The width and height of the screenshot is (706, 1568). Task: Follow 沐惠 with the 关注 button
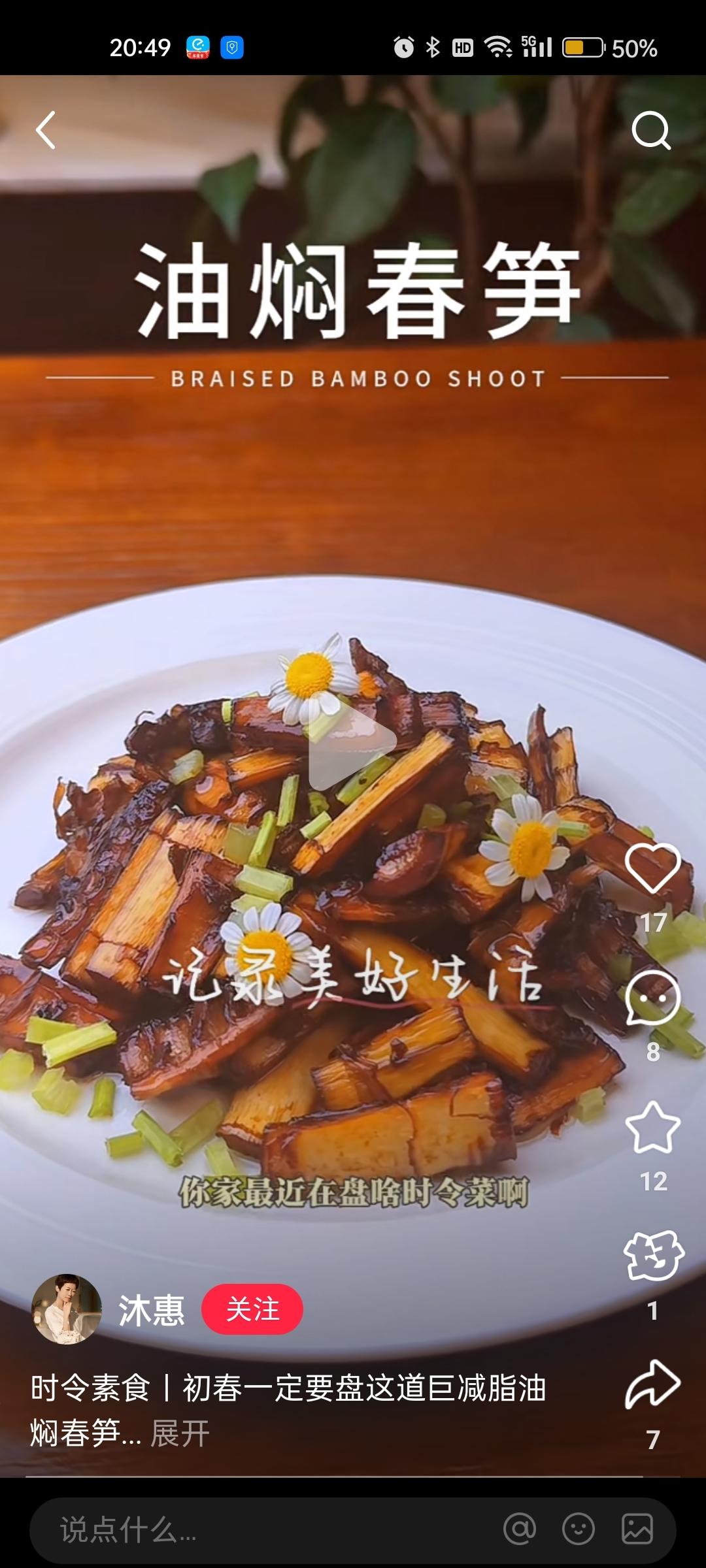pyautogui.click(x=252, y=1309)
